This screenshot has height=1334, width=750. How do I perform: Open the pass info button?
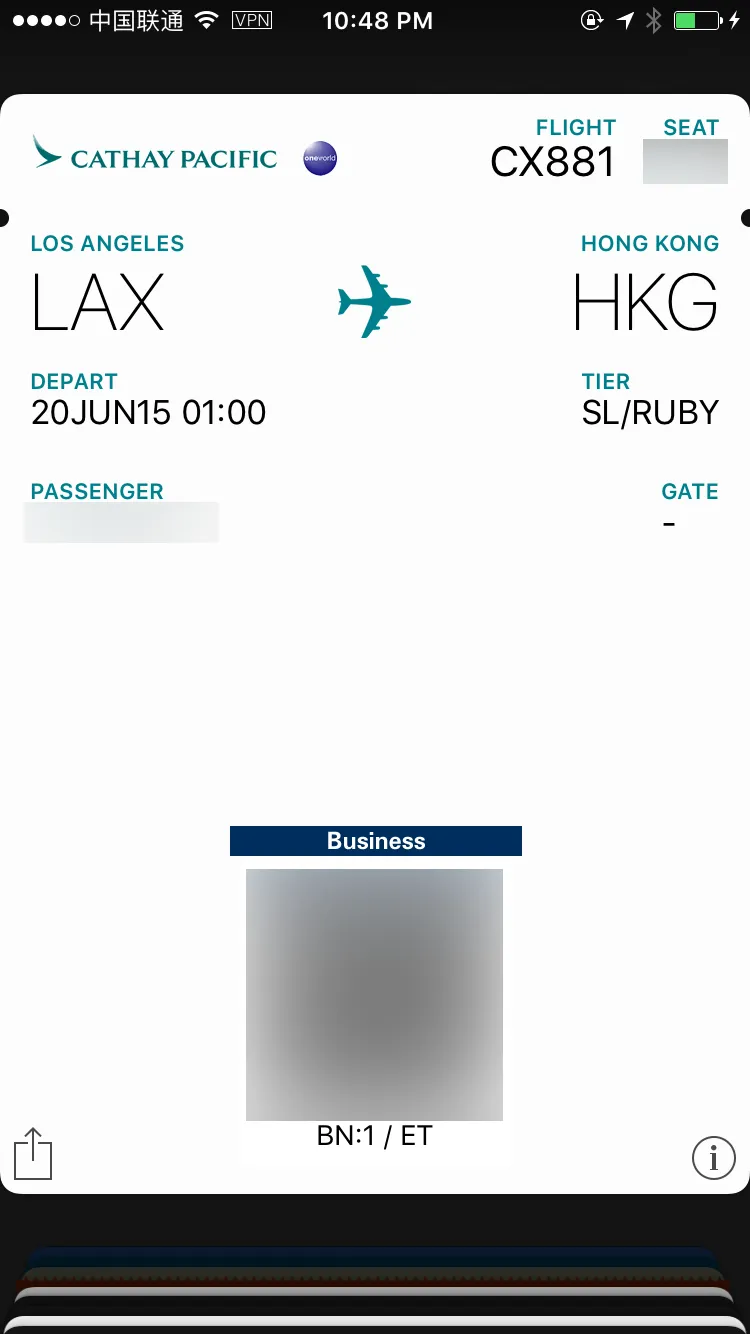click(x=713, y=1158)
